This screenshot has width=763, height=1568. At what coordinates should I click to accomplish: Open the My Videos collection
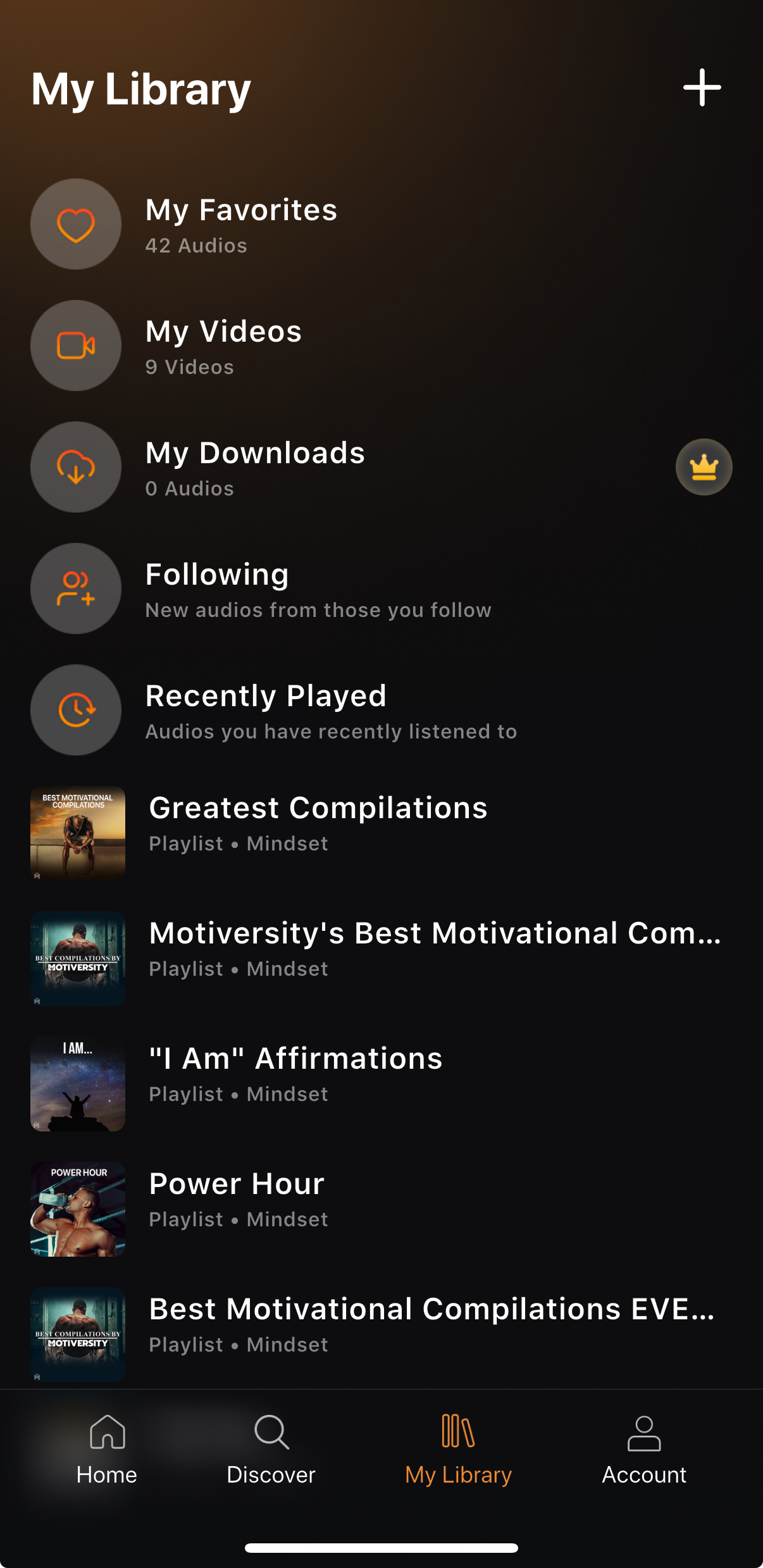click(x=223, y=346)
